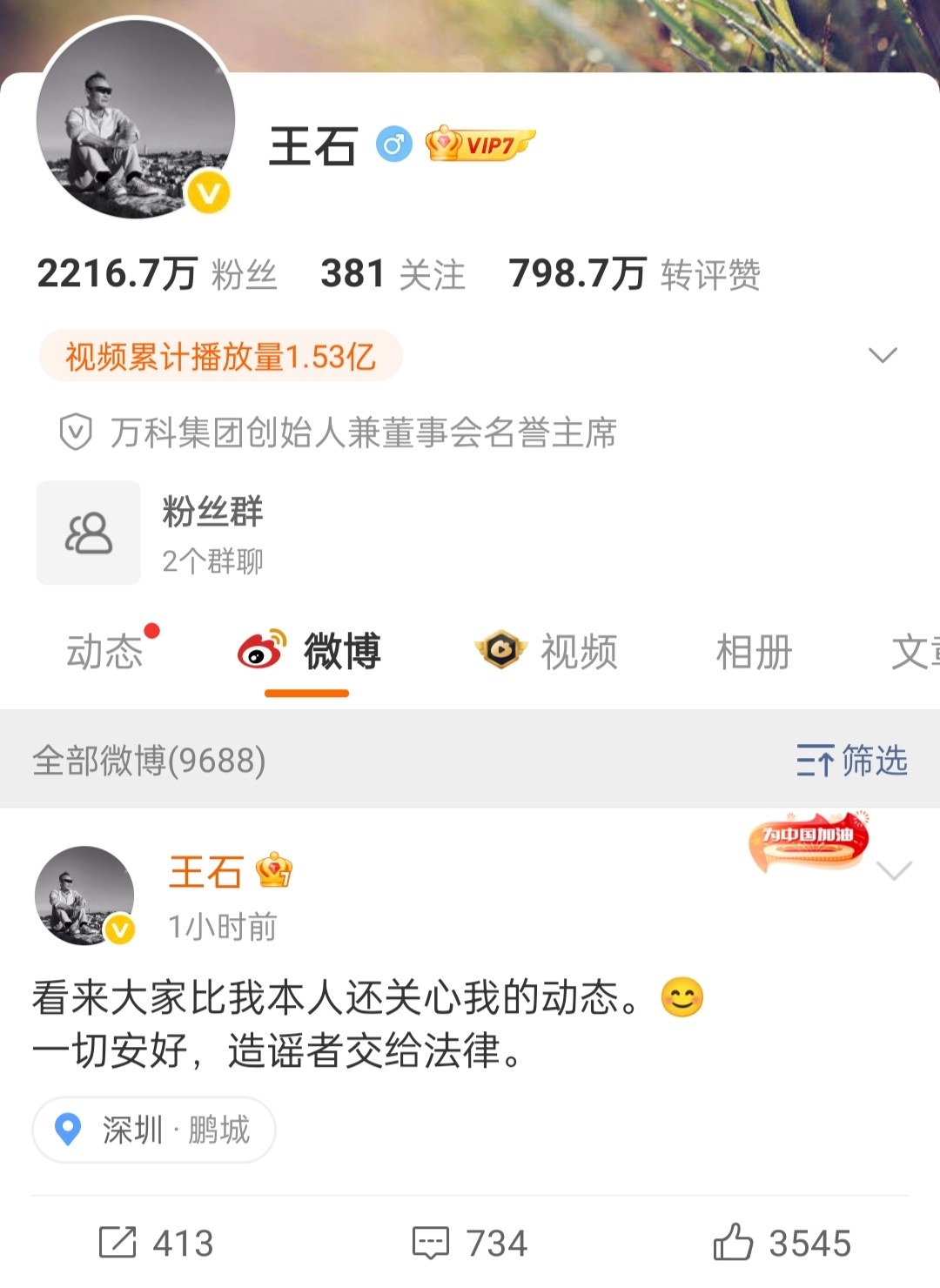This screenshot has height=1288, width=940.
Task: Switch to the 动态 tab
Action: point(105,652)
